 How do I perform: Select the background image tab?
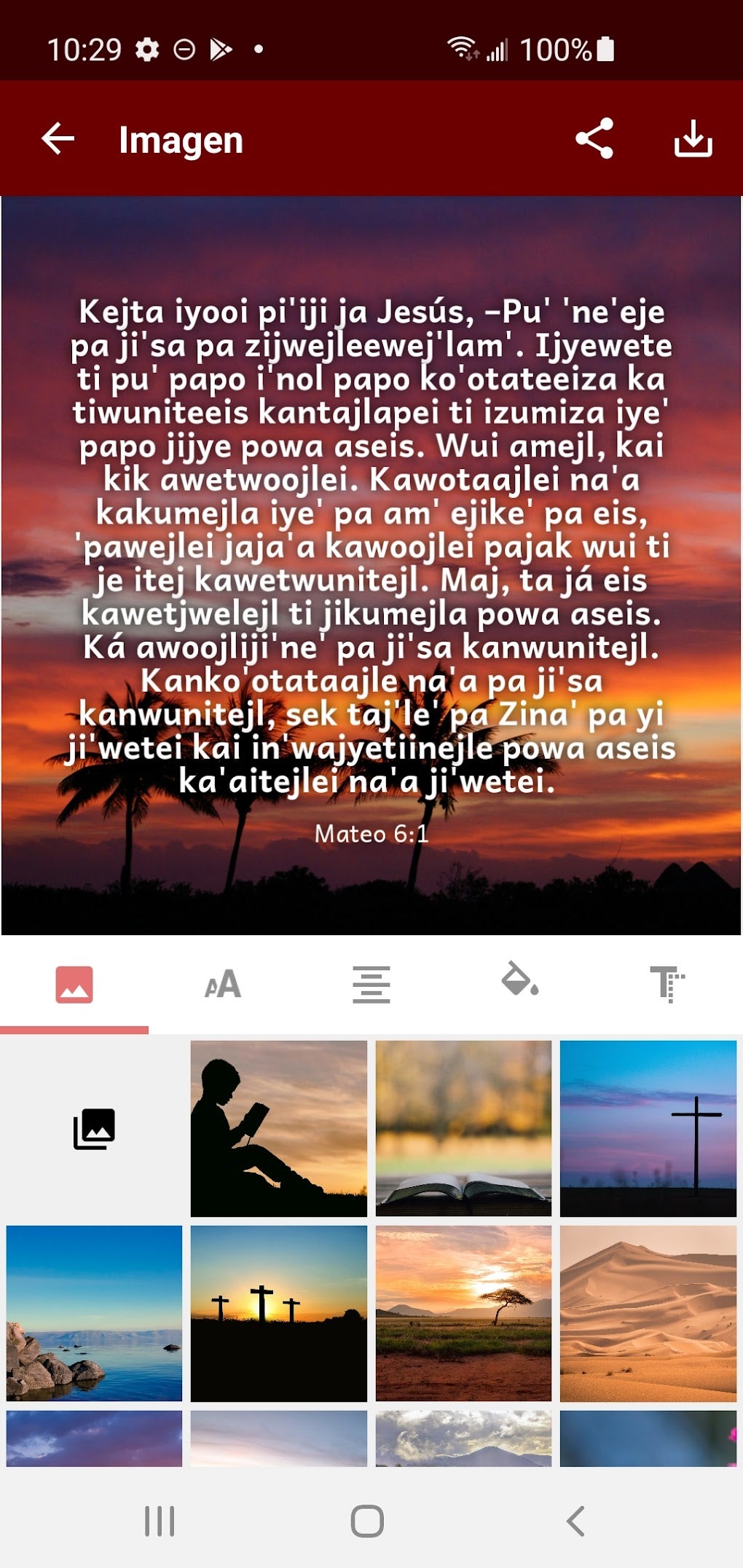[74, 984]
